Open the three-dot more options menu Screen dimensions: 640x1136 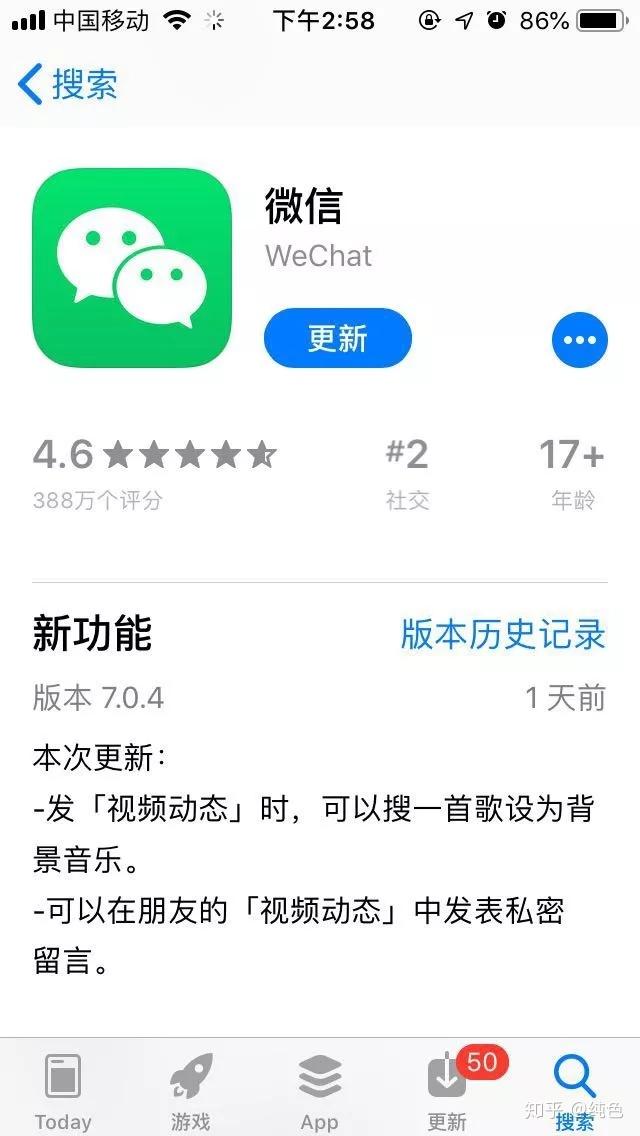click(x=579, y=340)
